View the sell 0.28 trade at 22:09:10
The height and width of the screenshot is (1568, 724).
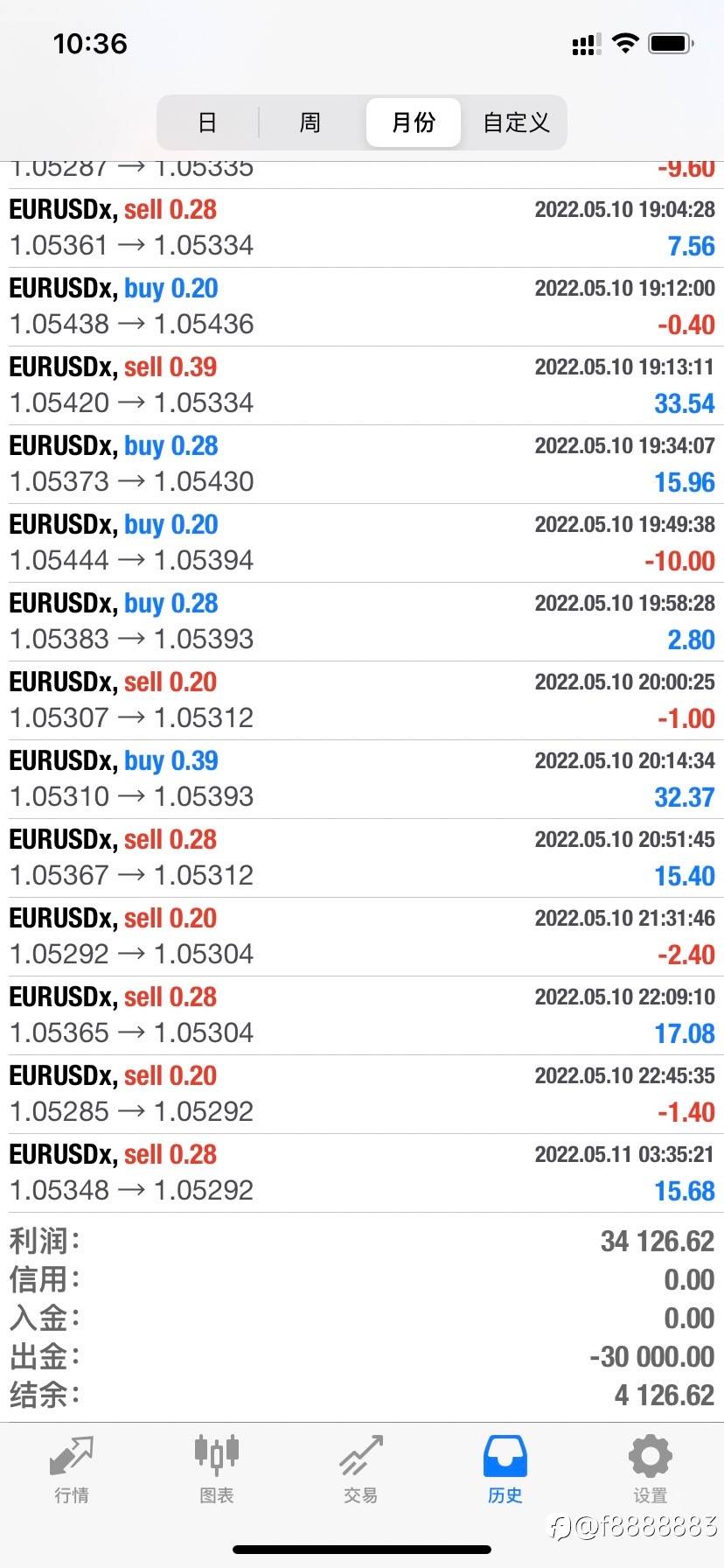pyautogui.click(x=362, y=1016)
